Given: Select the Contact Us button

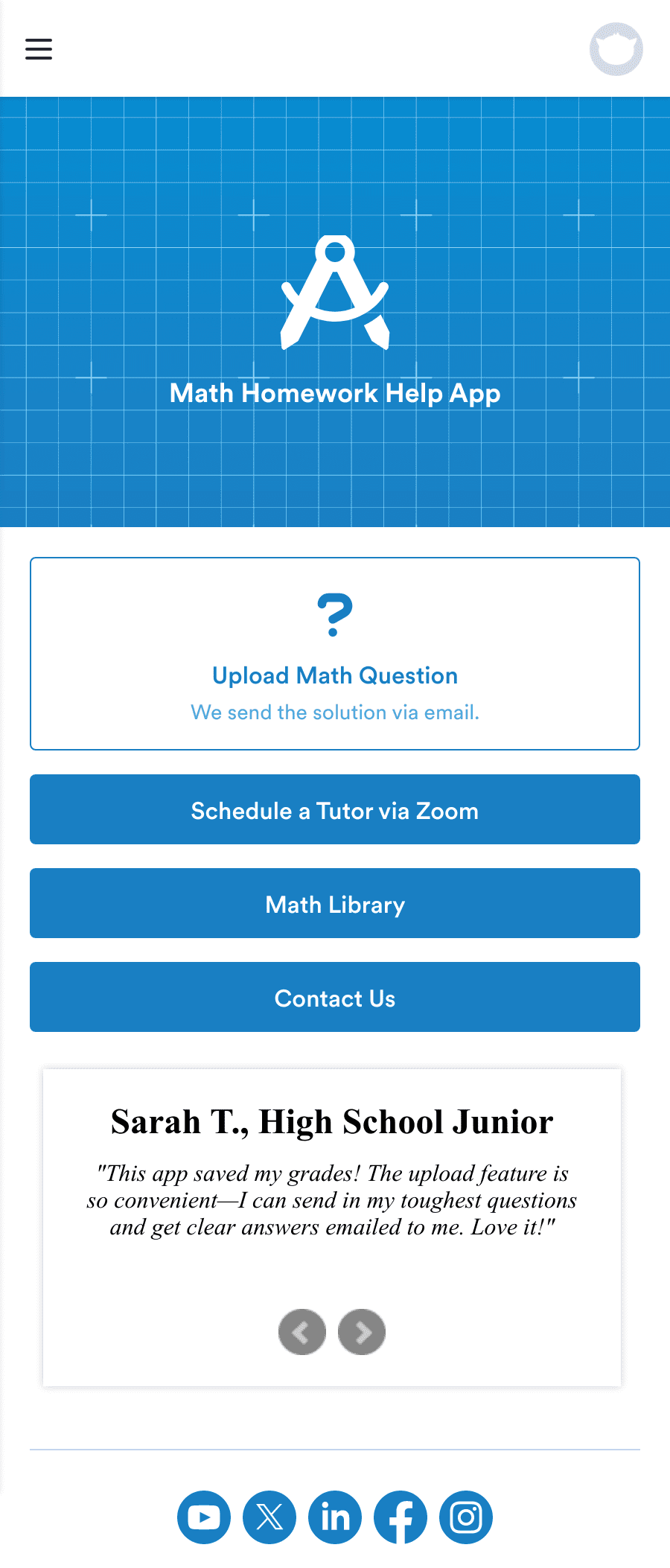Looking at the screenshot, I should [334, 998].
